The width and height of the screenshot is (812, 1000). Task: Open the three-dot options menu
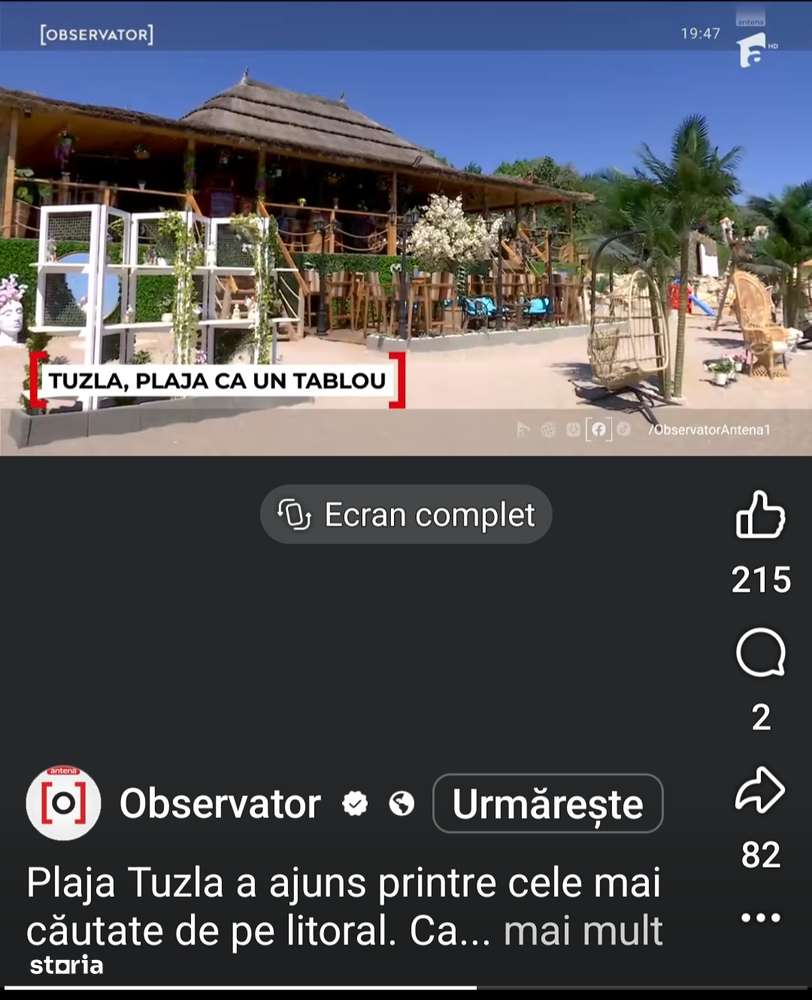[x=760, y=918]
